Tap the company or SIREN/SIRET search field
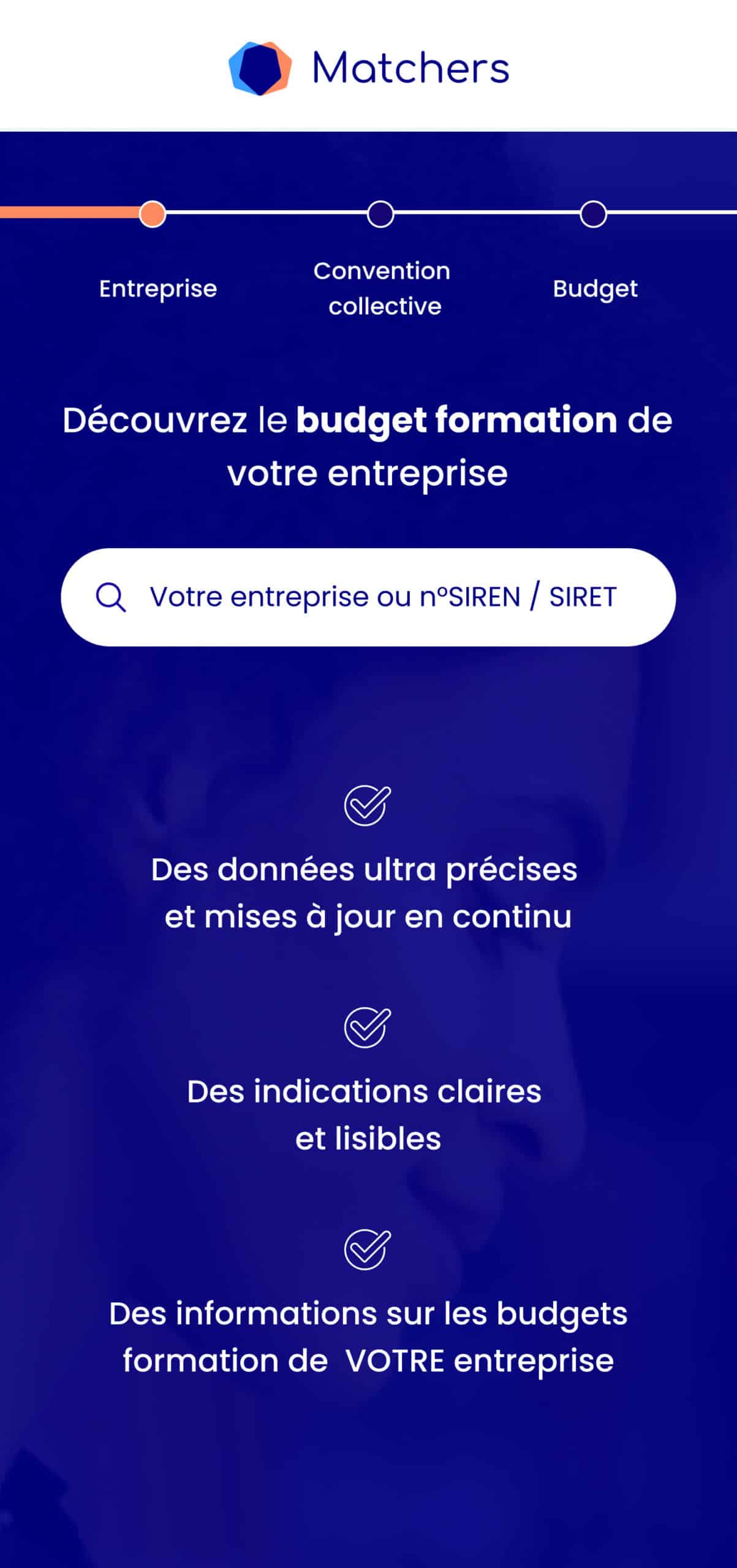The height and width of the screenshot is (1568, 737). click(383, 597)
